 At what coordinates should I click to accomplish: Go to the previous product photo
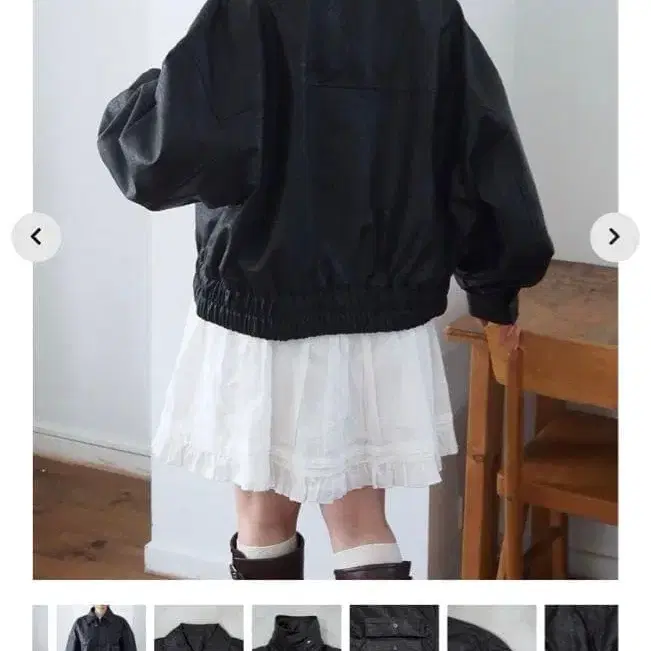36,237
